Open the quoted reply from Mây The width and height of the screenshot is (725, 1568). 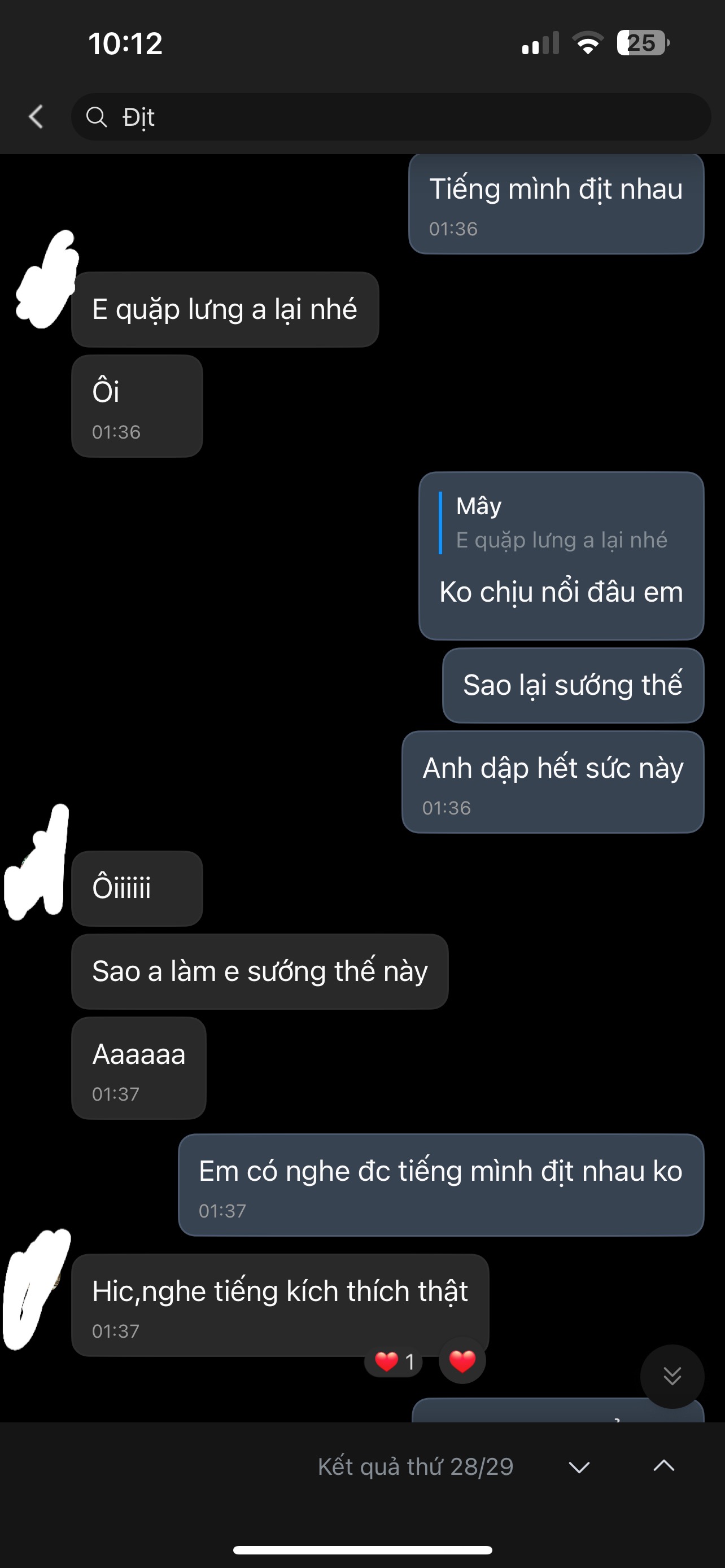point(560,523)
